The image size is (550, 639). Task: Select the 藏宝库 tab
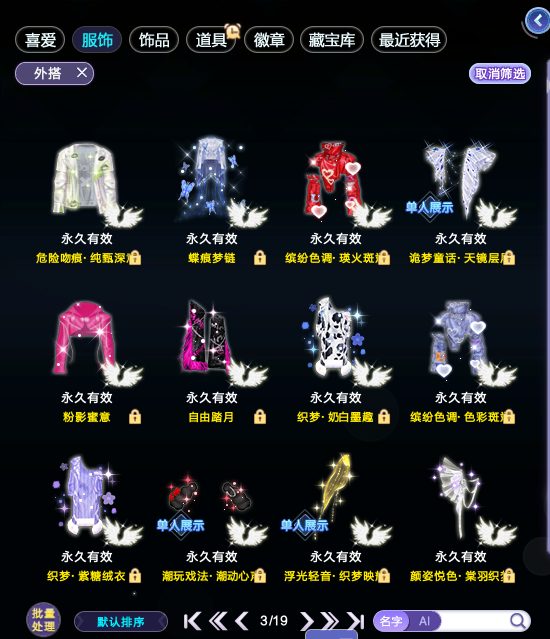(332, 40)
